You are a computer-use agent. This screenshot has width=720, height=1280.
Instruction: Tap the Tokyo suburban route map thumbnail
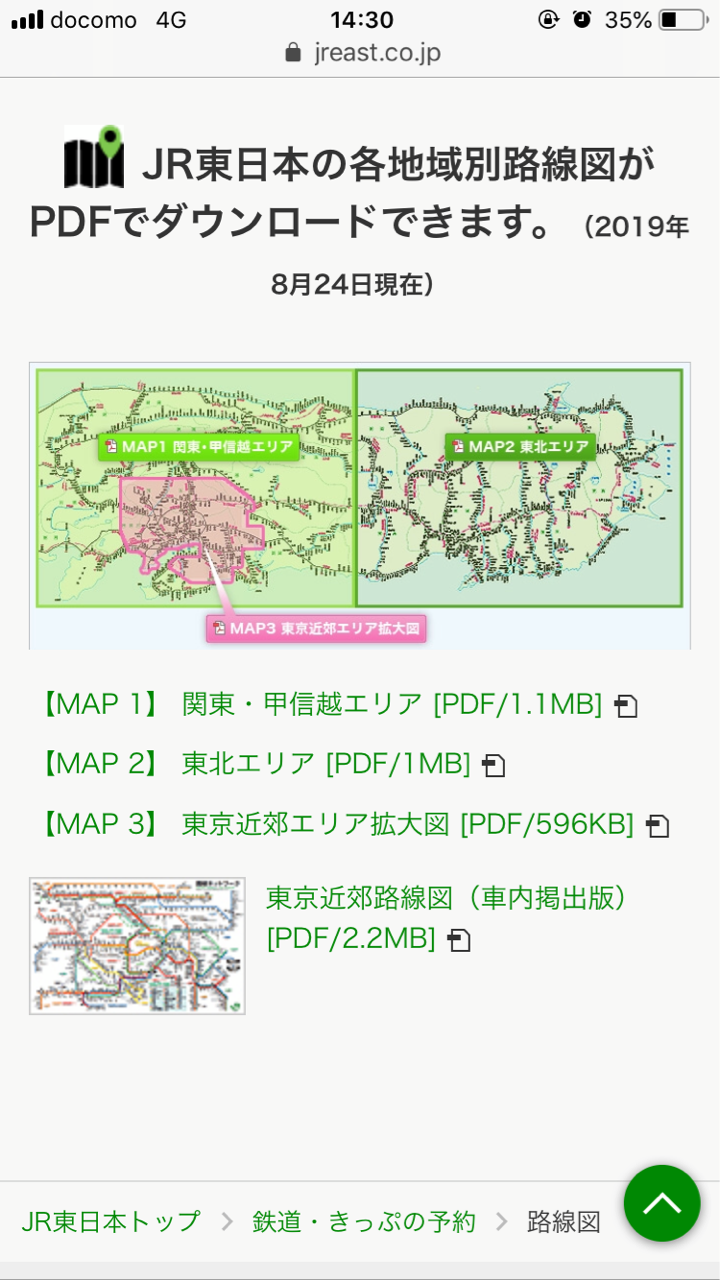(137, 946)
